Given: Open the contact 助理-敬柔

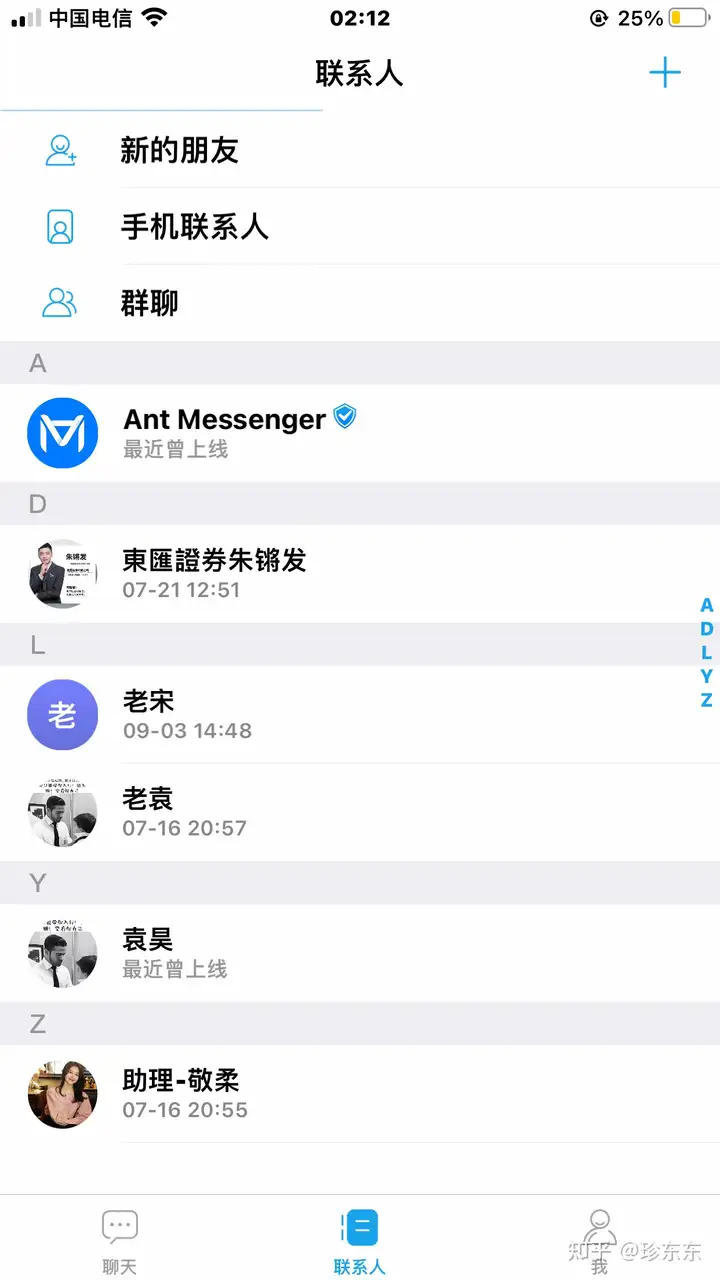Looking at the screenshot, I should (x=182, y=1093).
